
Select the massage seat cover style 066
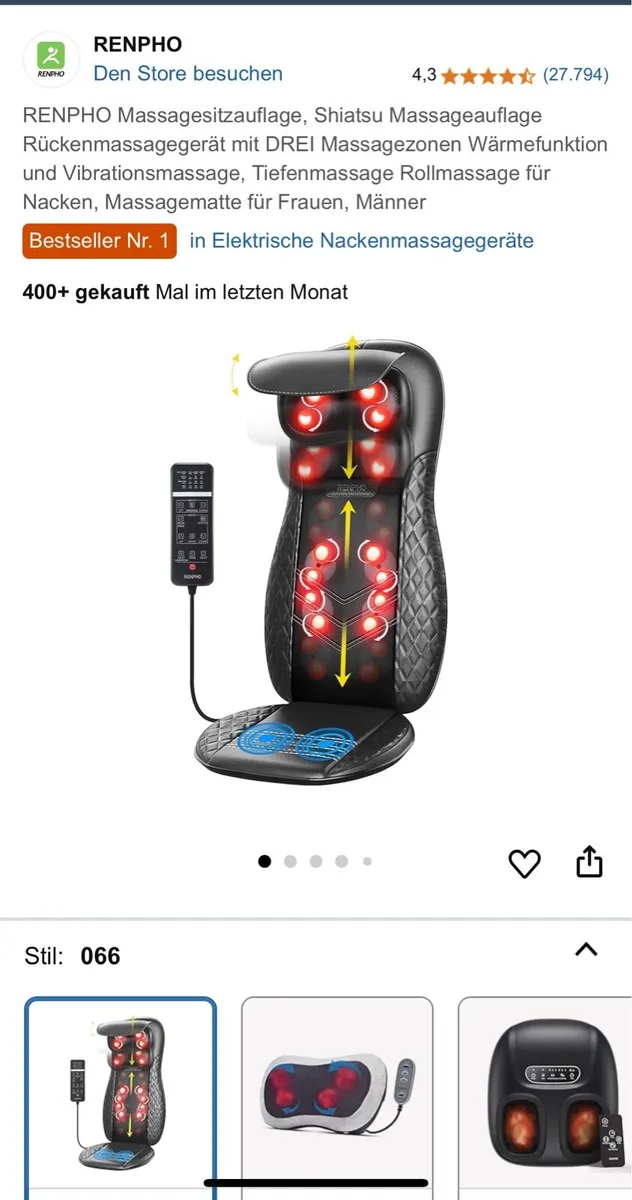(120, 1095)
